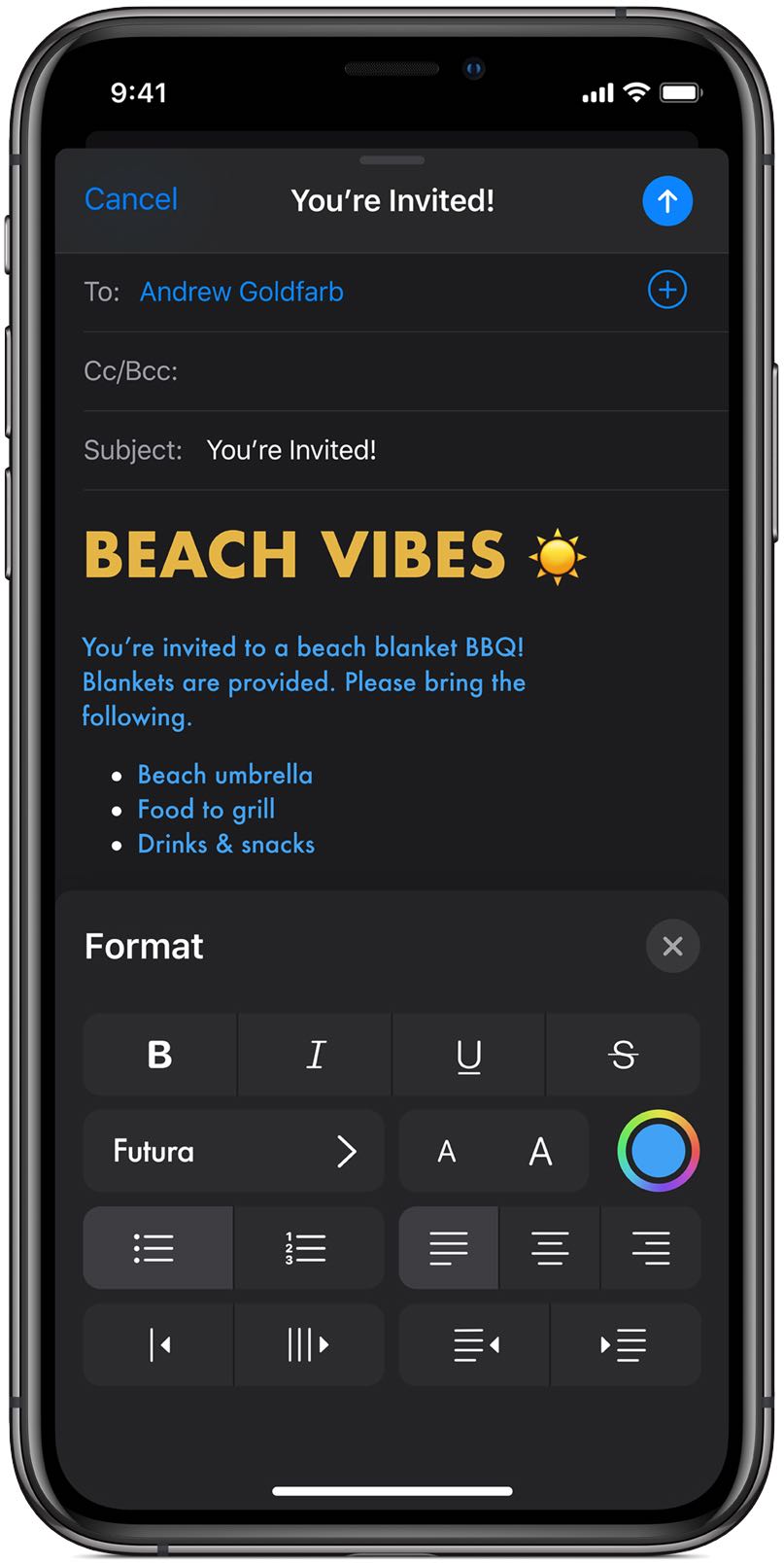Decrease the text indent
The height and width of the screenshot is (1564, 784).
click(x=475, y=1345)
